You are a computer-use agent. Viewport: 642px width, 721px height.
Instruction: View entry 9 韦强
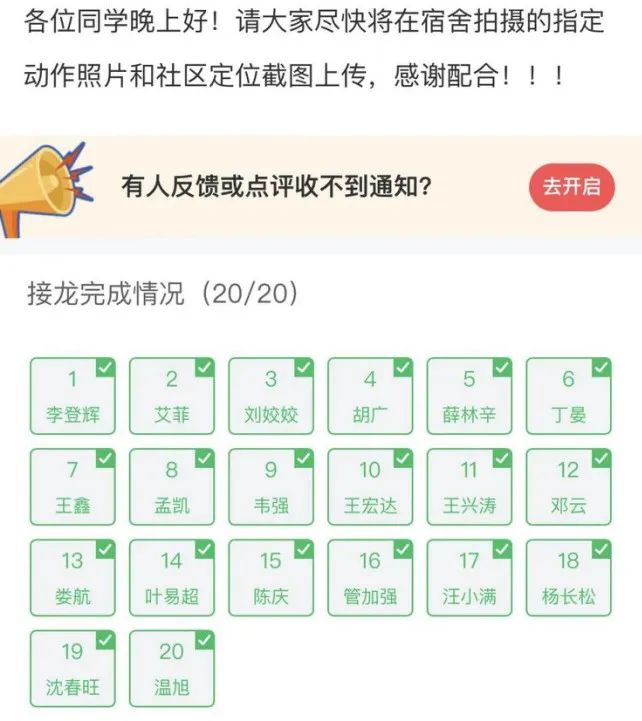click(x=270, y=487)
